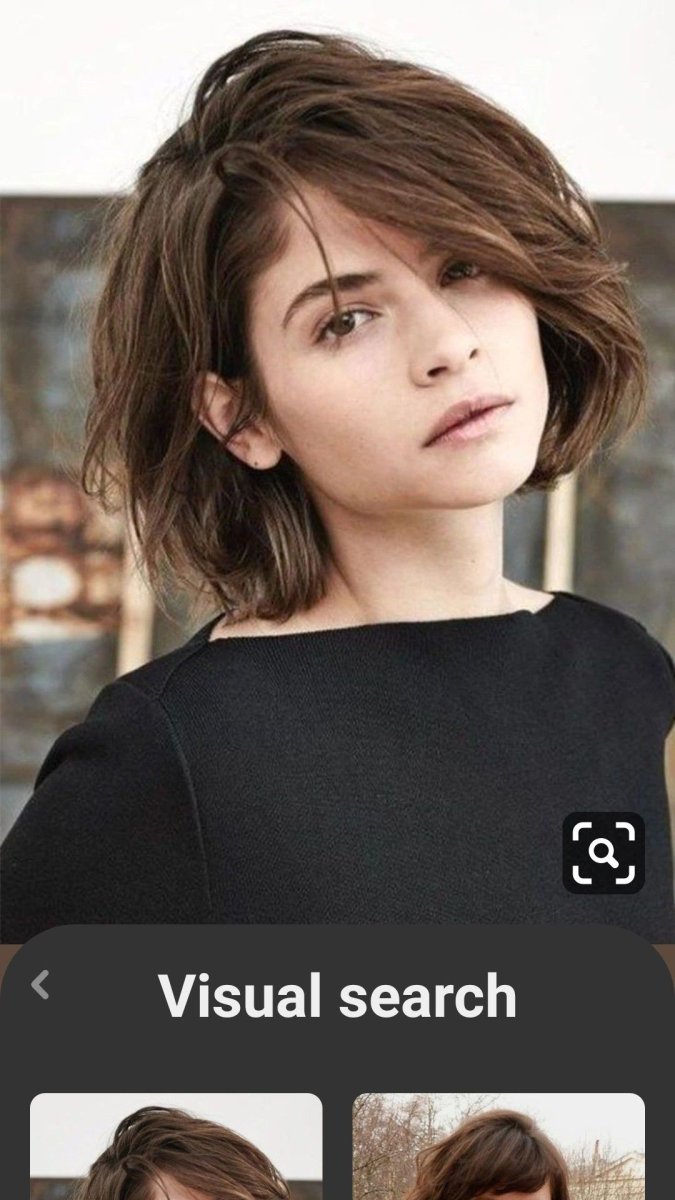Go back from the Visual search panel
The image size is (675, 1200).
[40, 985]
